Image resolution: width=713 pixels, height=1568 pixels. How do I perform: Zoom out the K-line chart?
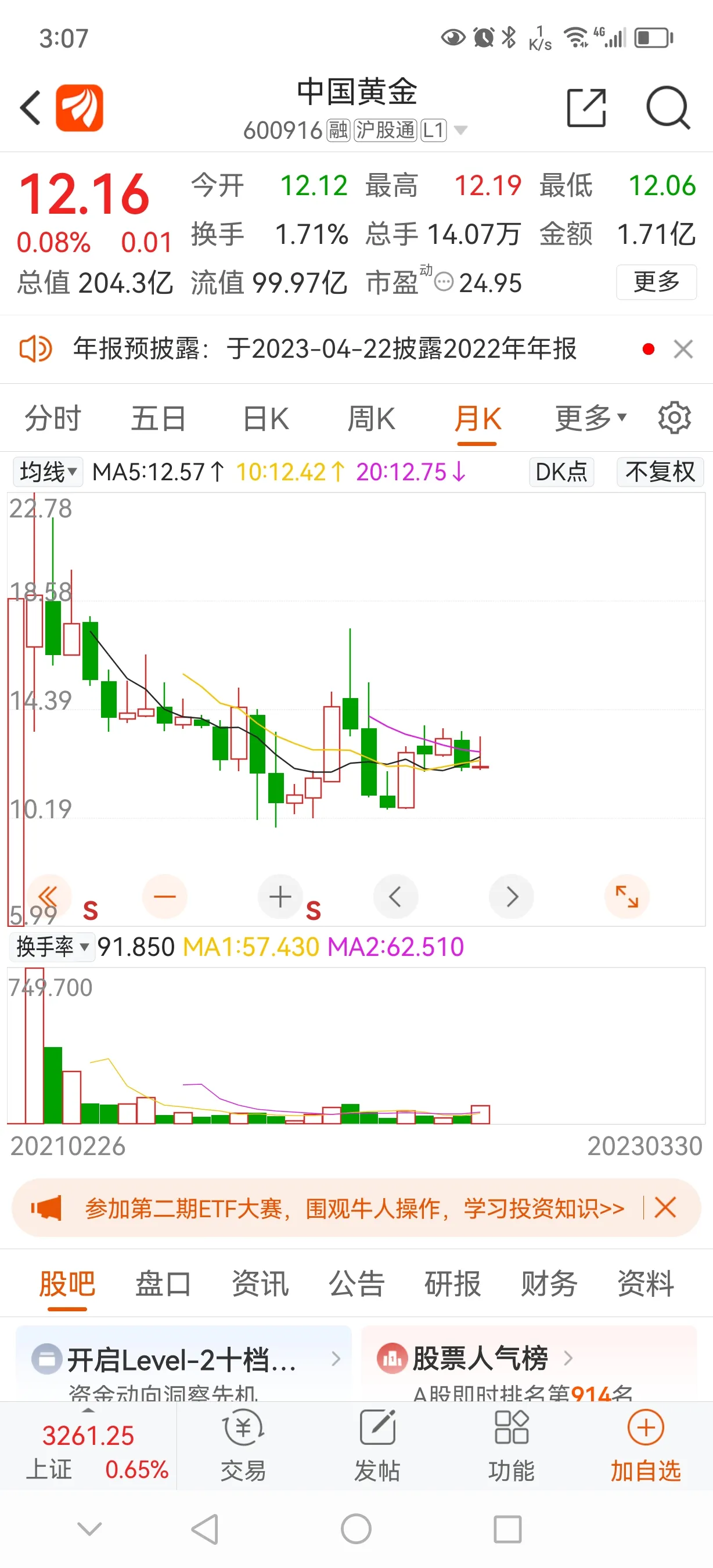[x=164, y=896]
